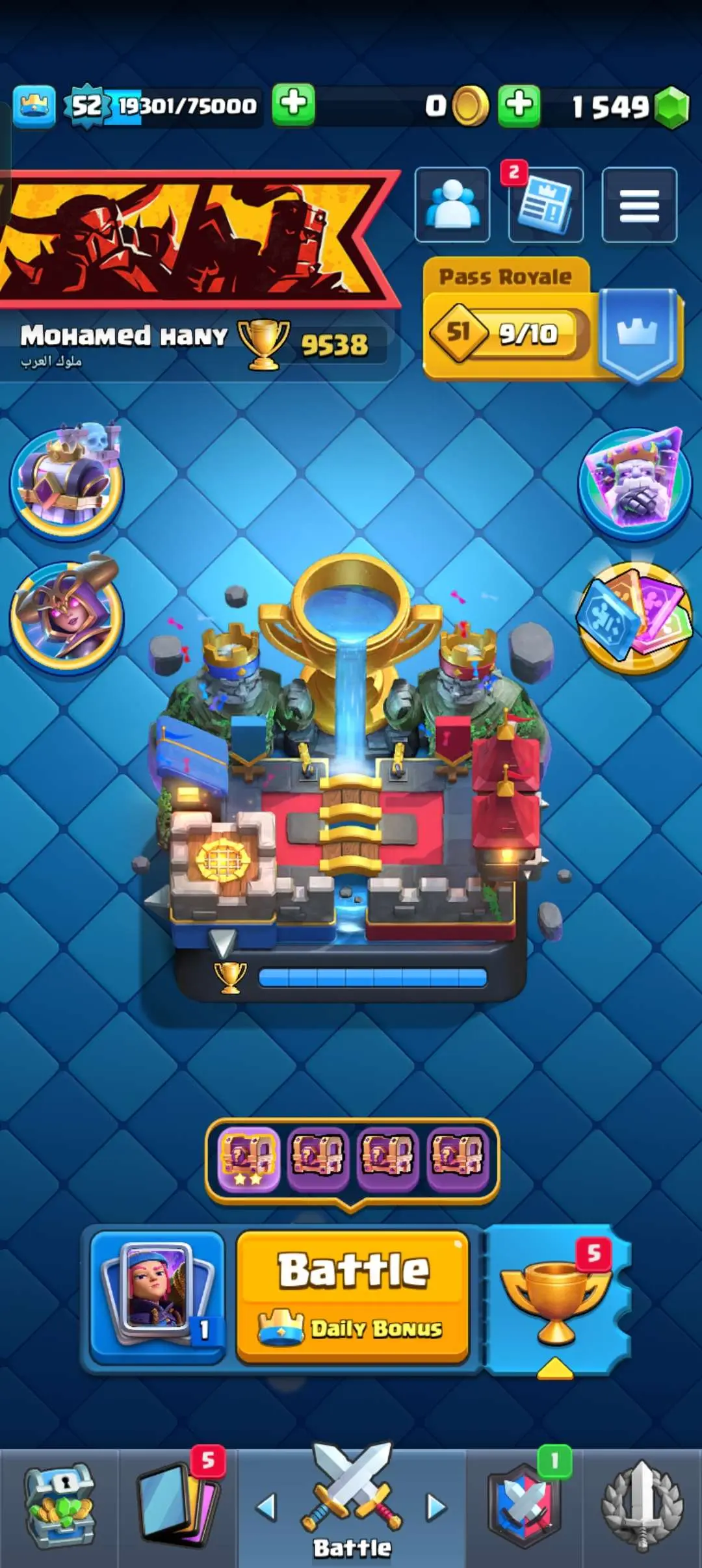Switch to the Cards collection tab
This screenshot has height=1568, width=702.
coord(178,1508)
